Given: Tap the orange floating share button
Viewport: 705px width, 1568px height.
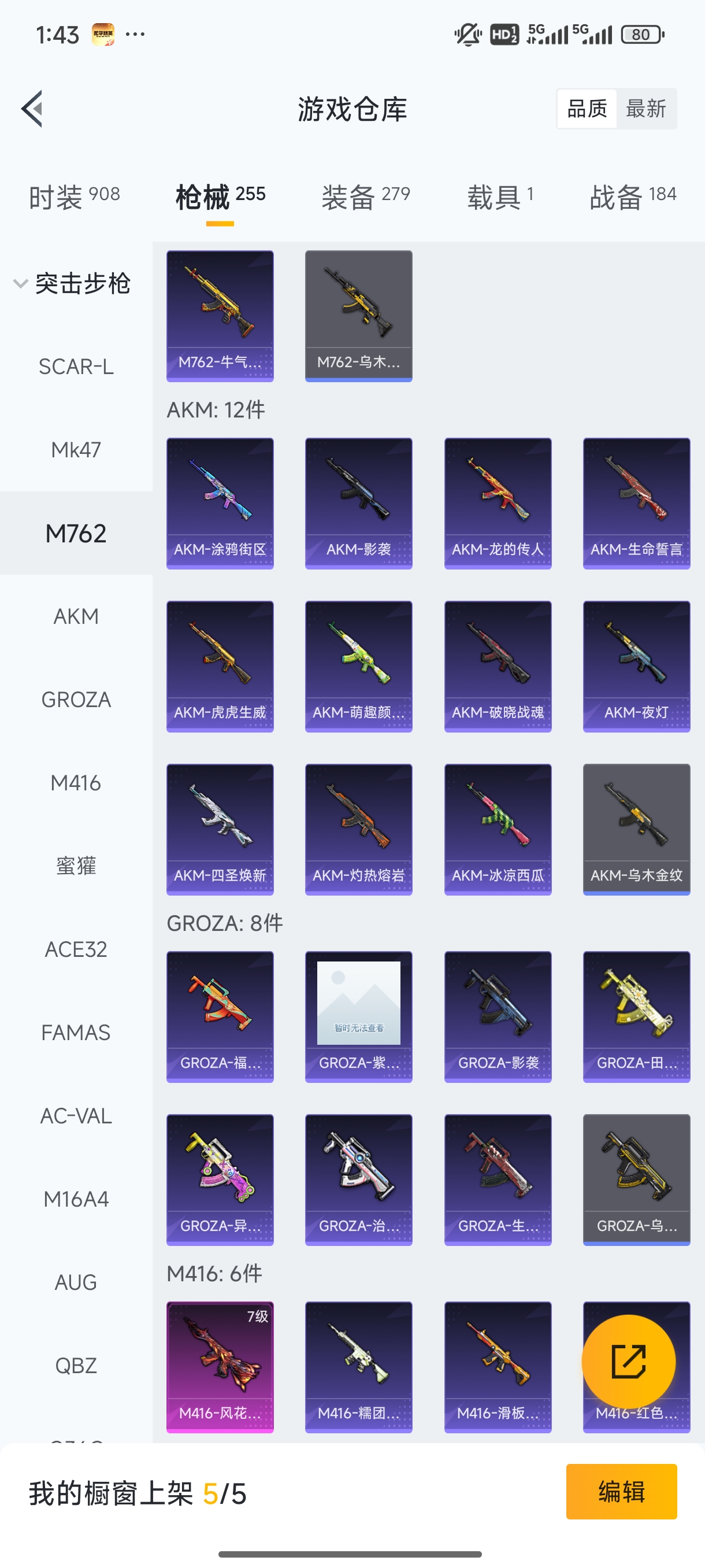Looking at the screenshot, I should pyautogui.click(x=628, y=1362).
